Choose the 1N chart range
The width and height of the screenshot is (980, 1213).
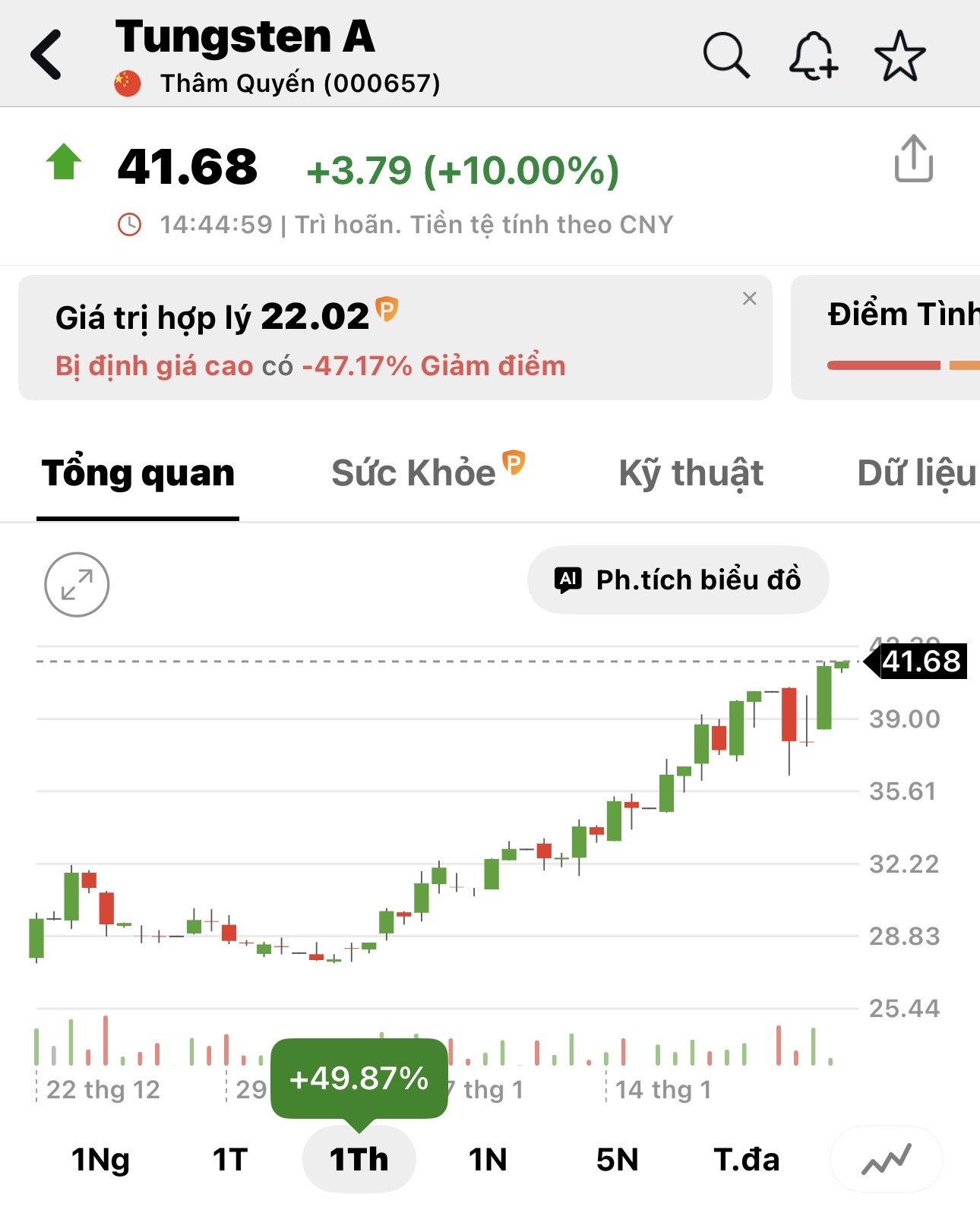488,1160
